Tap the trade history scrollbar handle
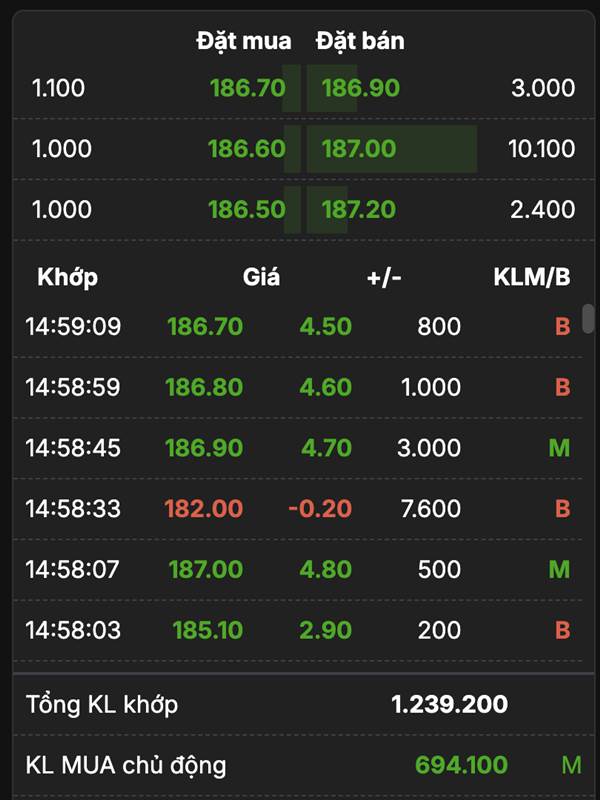 click(x=588, y=318)
